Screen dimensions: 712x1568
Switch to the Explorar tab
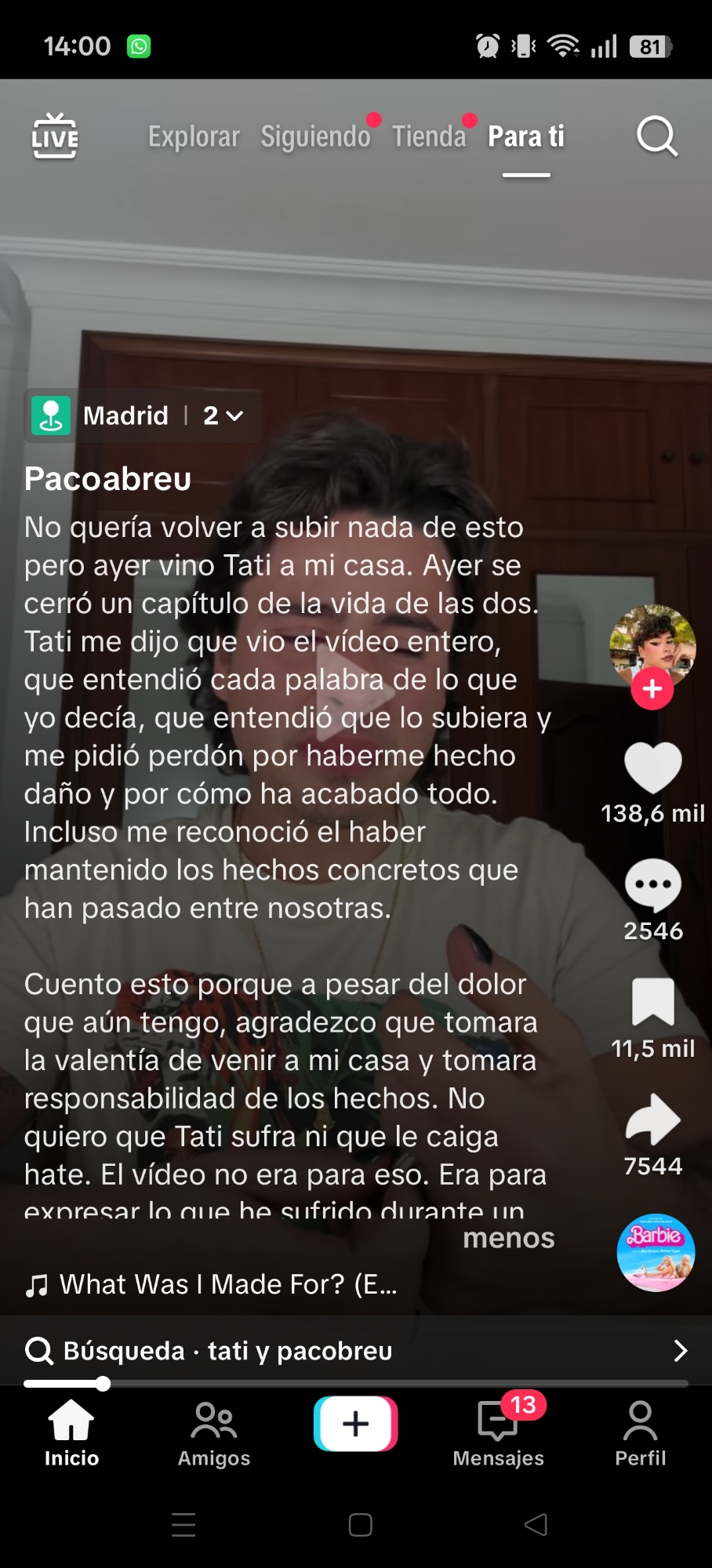coord(194,136)
